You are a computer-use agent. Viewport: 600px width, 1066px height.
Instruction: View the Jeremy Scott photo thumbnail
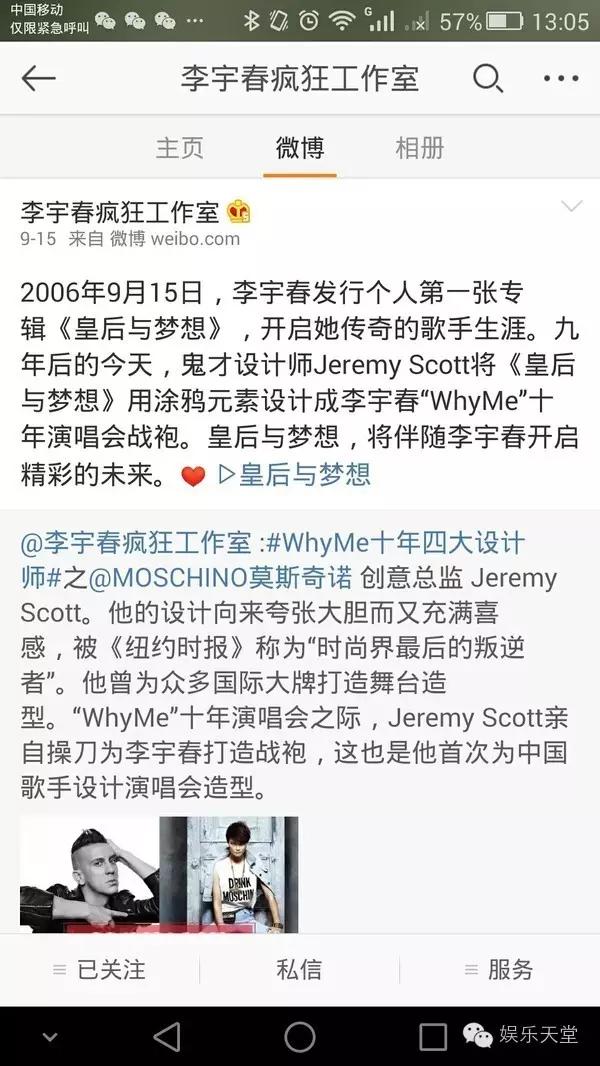89,874
